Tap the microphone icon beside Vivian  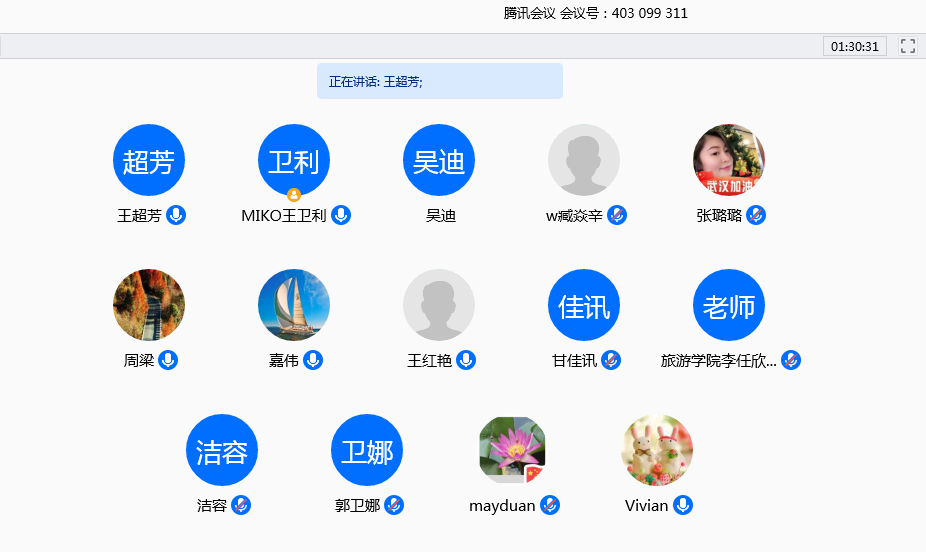[x=683, y=505]
